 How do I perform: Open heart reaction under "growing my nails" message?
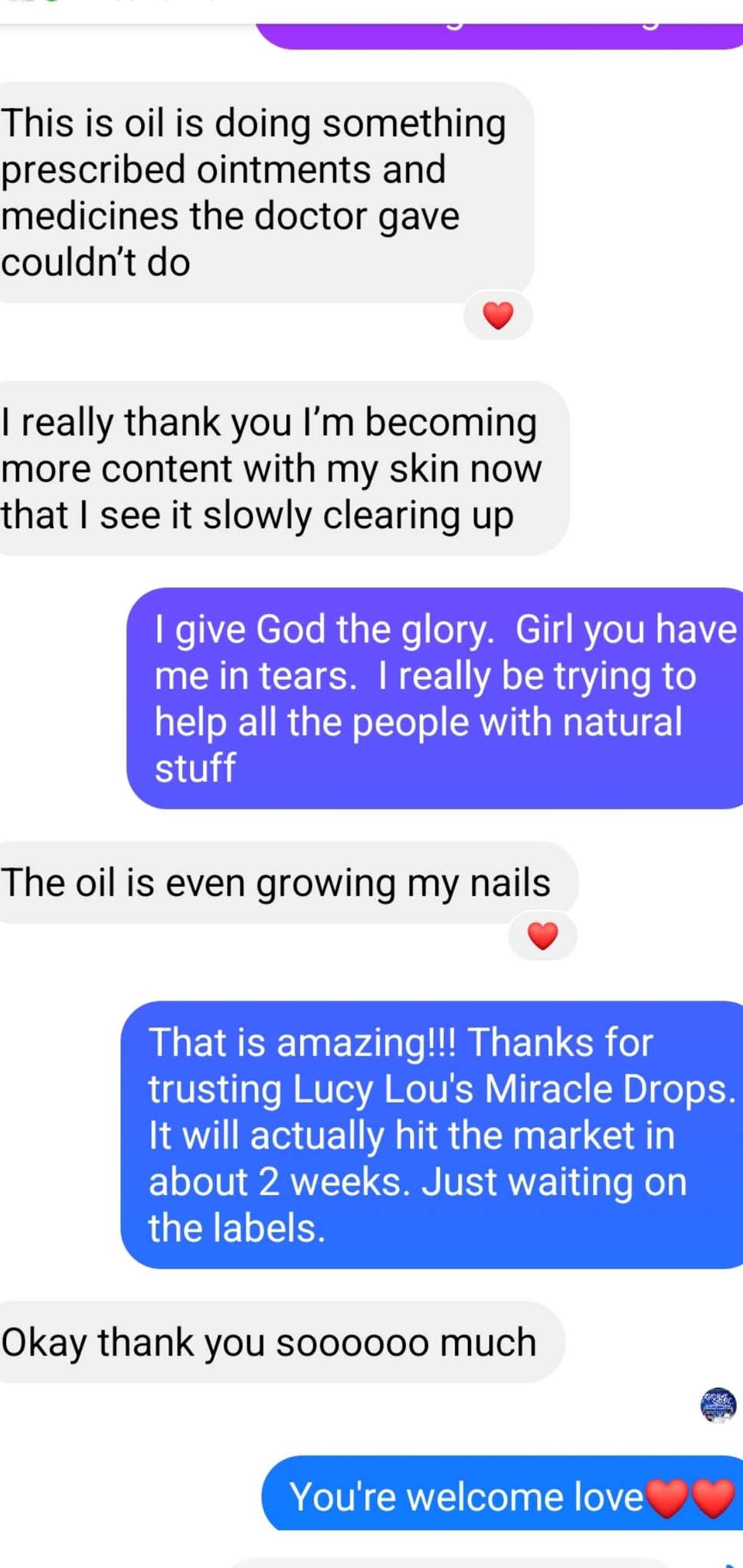point(542,935)
